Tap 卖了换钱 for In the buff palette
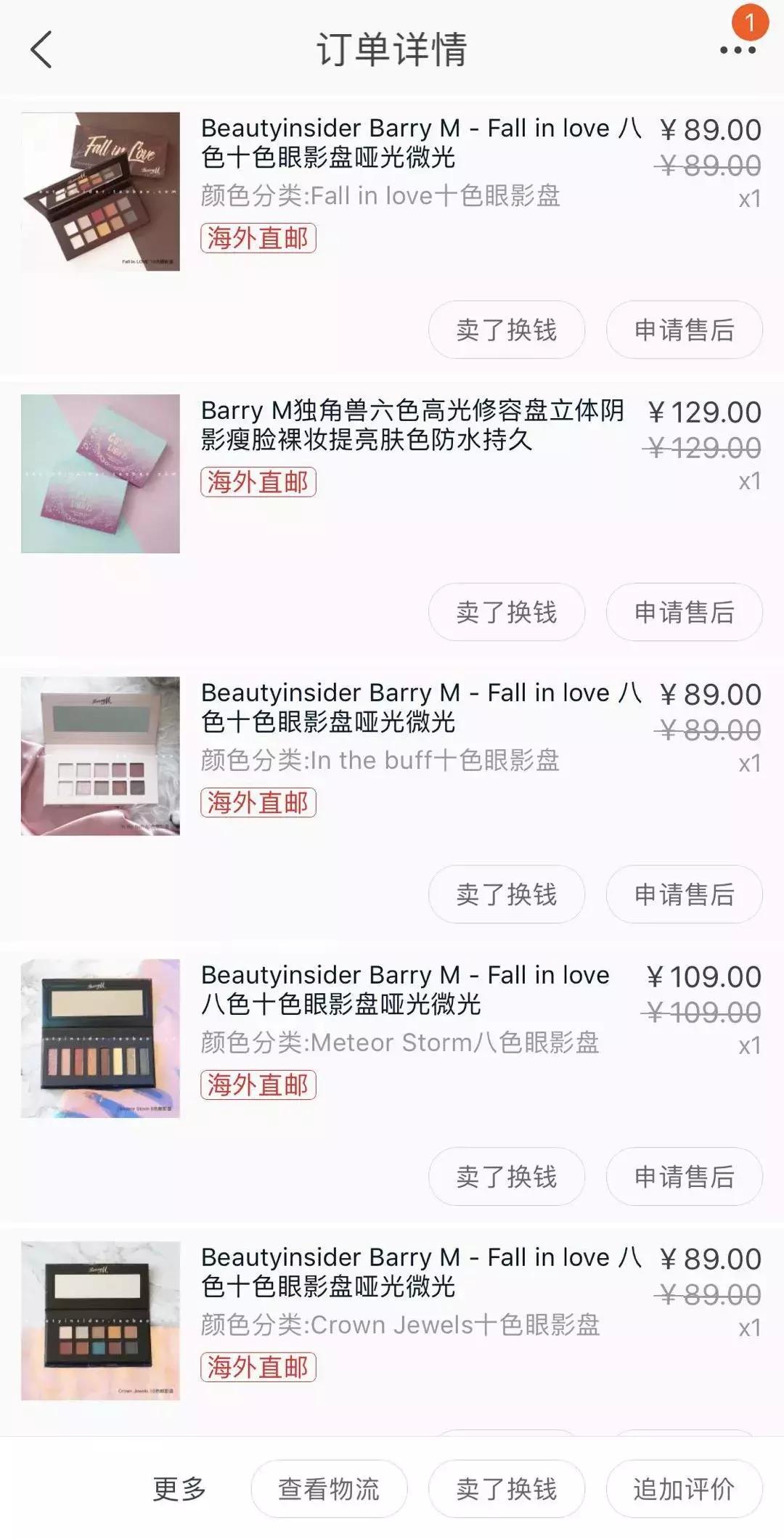784x1539 pixels. (506, 895)
